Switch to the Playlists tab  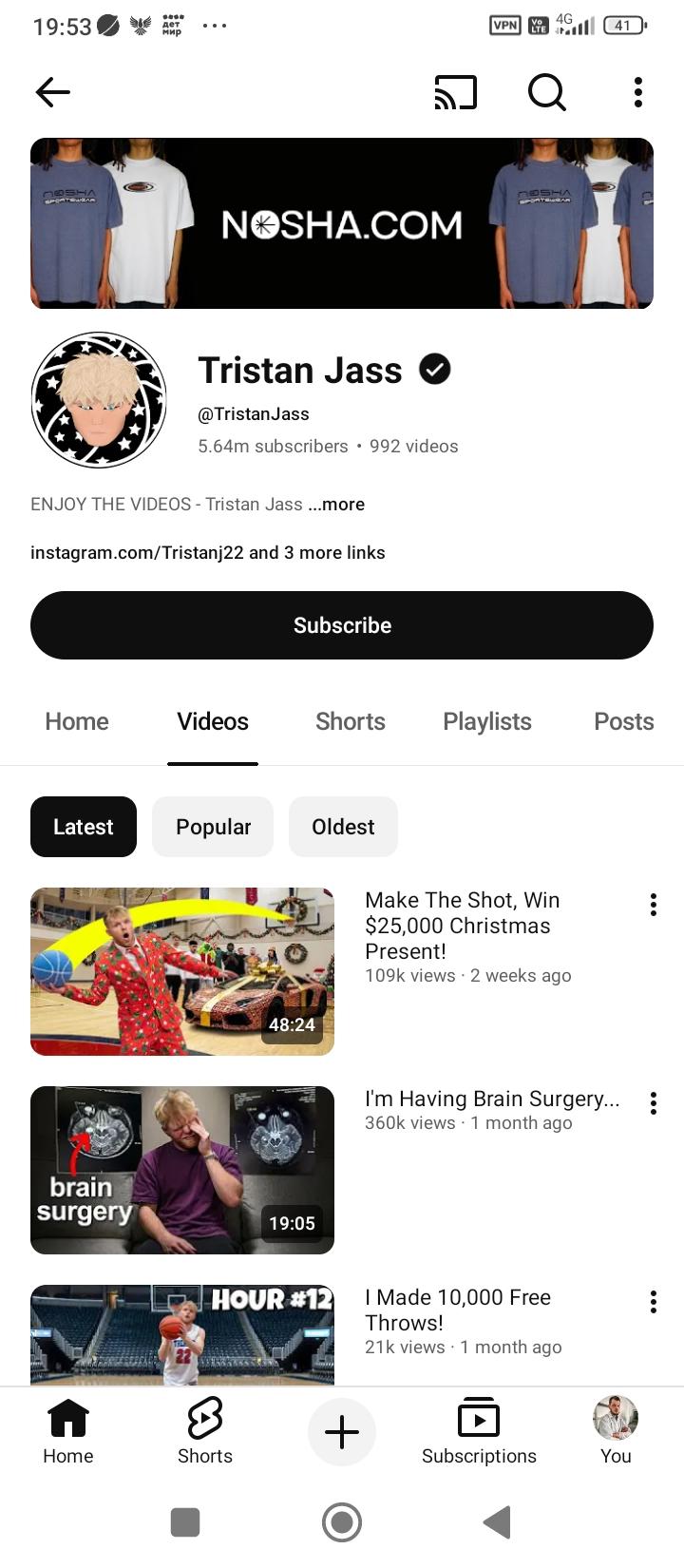(486, 721)
